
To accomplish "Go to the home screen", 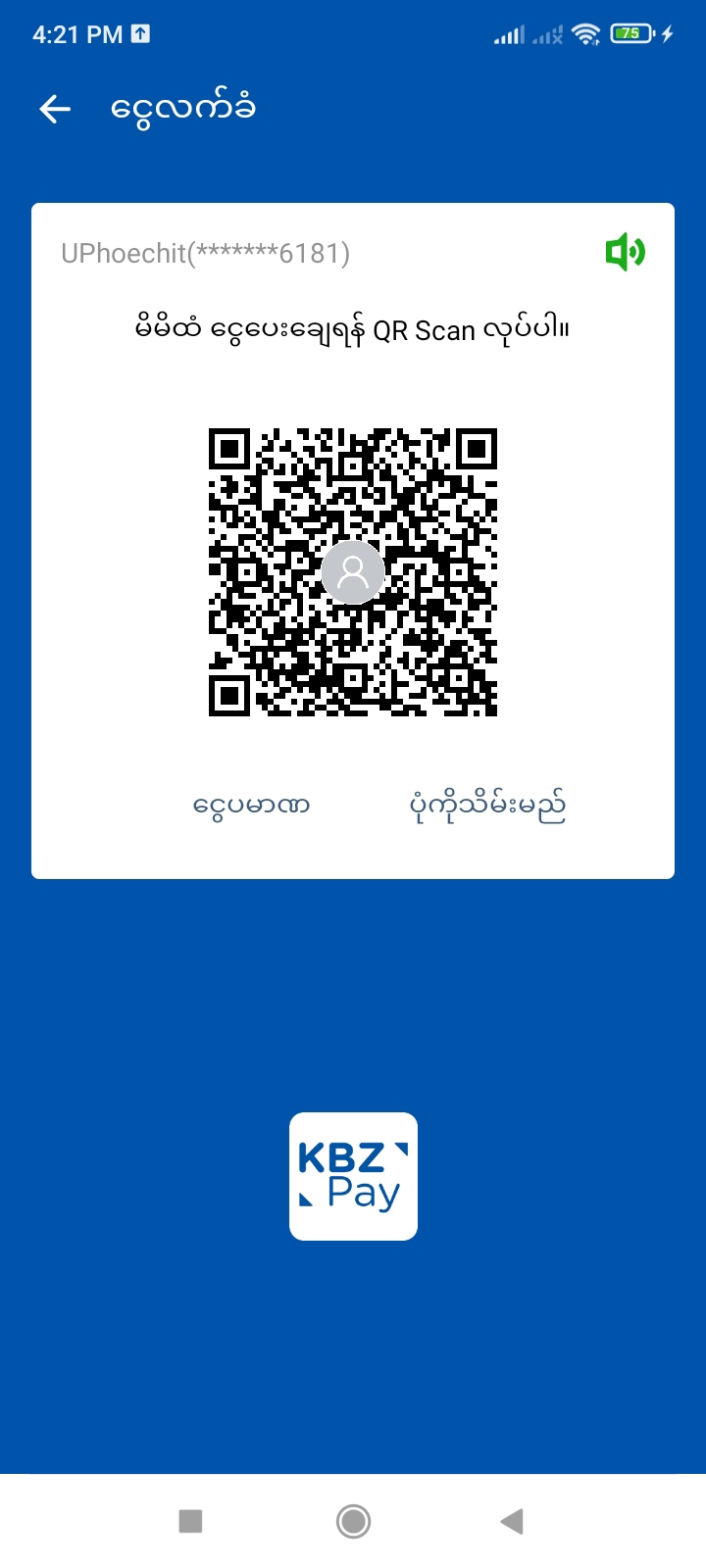I will pos(353,1521).
